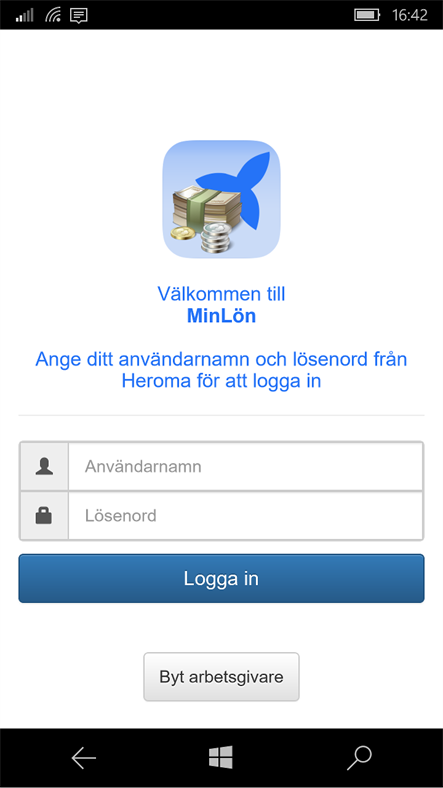Tap the Logga in button
Viewport: 443px width, 788px height.
pos(222,578)
